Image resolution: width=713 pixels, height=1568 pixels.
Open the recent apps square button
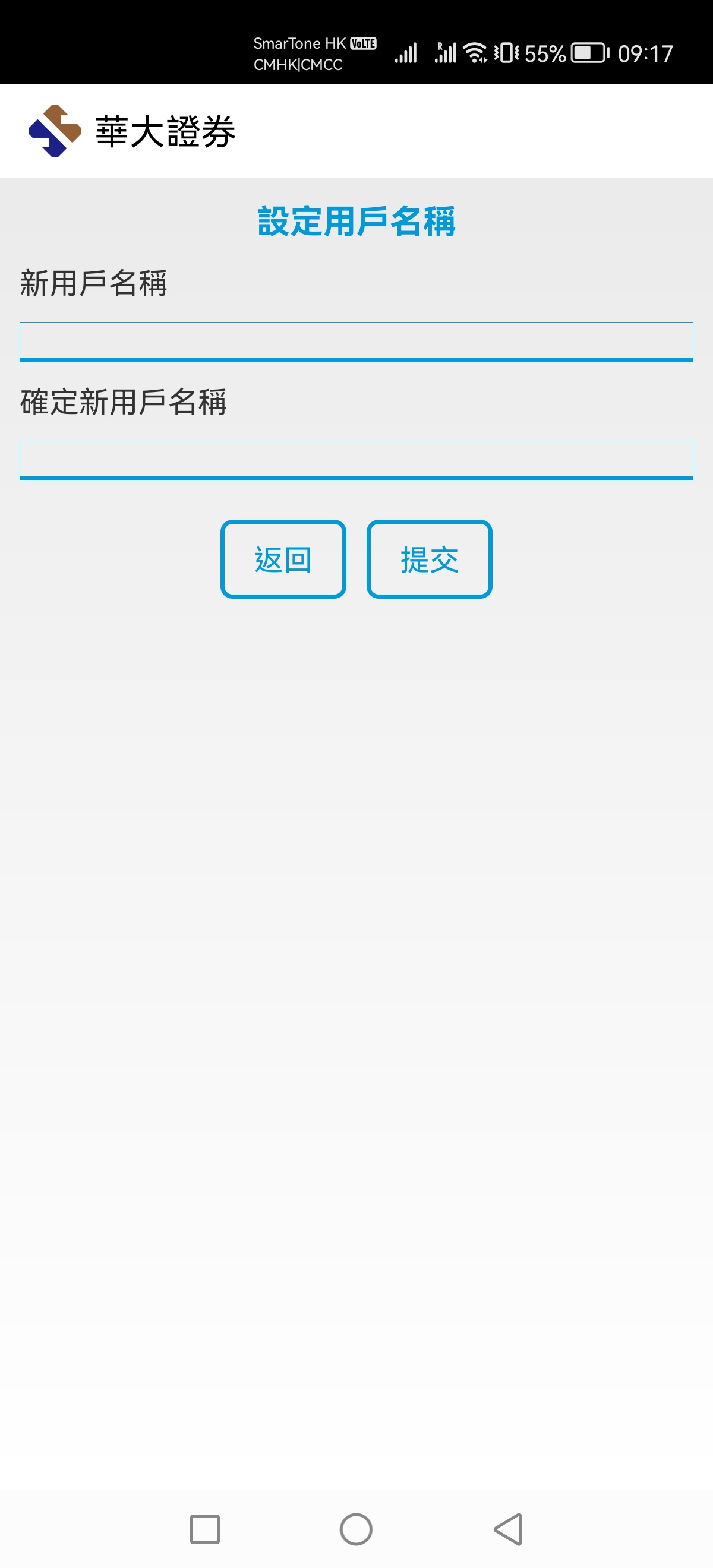[x=204, y=1529]
